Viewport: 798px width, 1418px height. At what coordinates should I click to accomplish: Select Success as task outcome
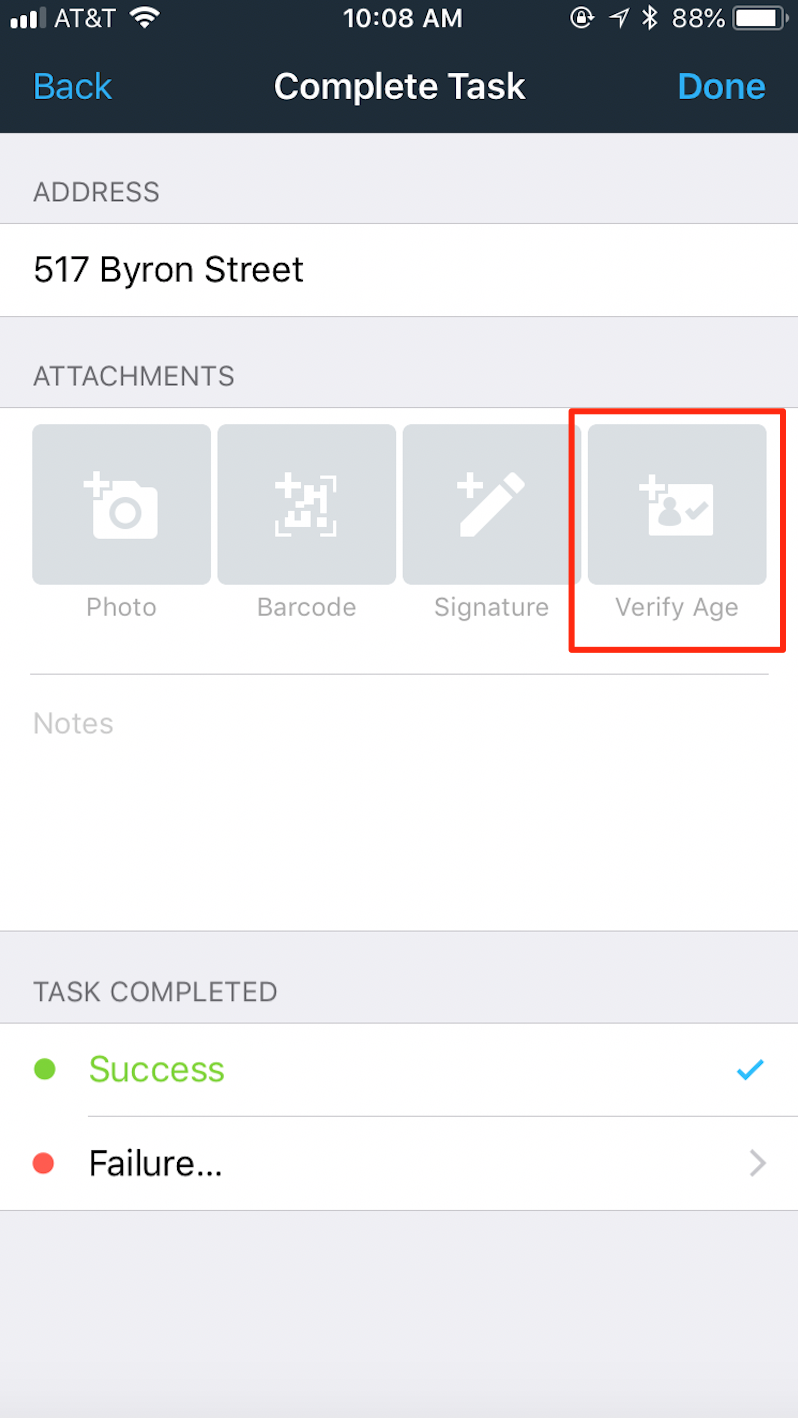(399, 1070)
